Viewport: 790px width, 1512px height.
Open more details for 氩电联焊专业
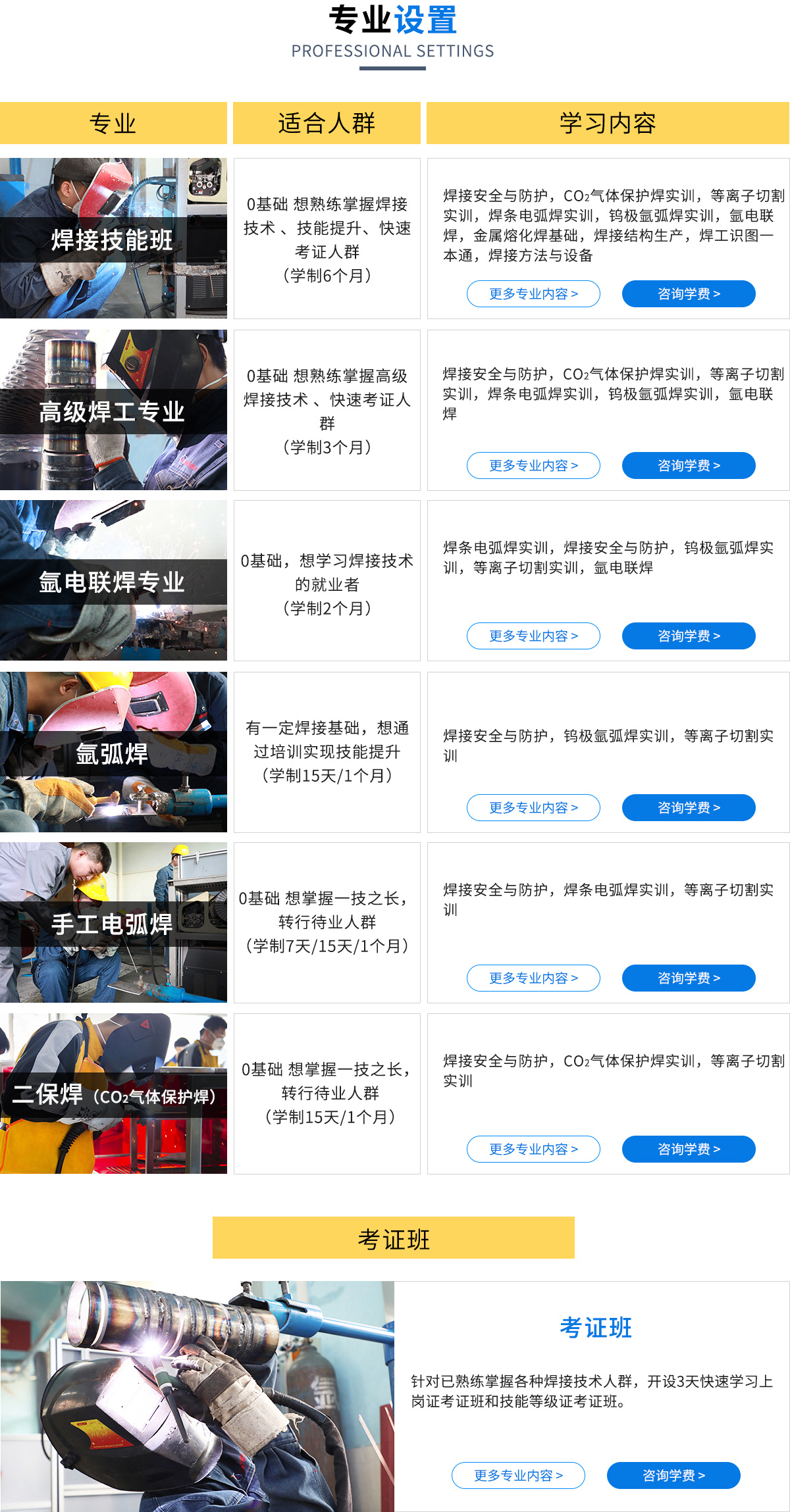[x=533, y=636]
